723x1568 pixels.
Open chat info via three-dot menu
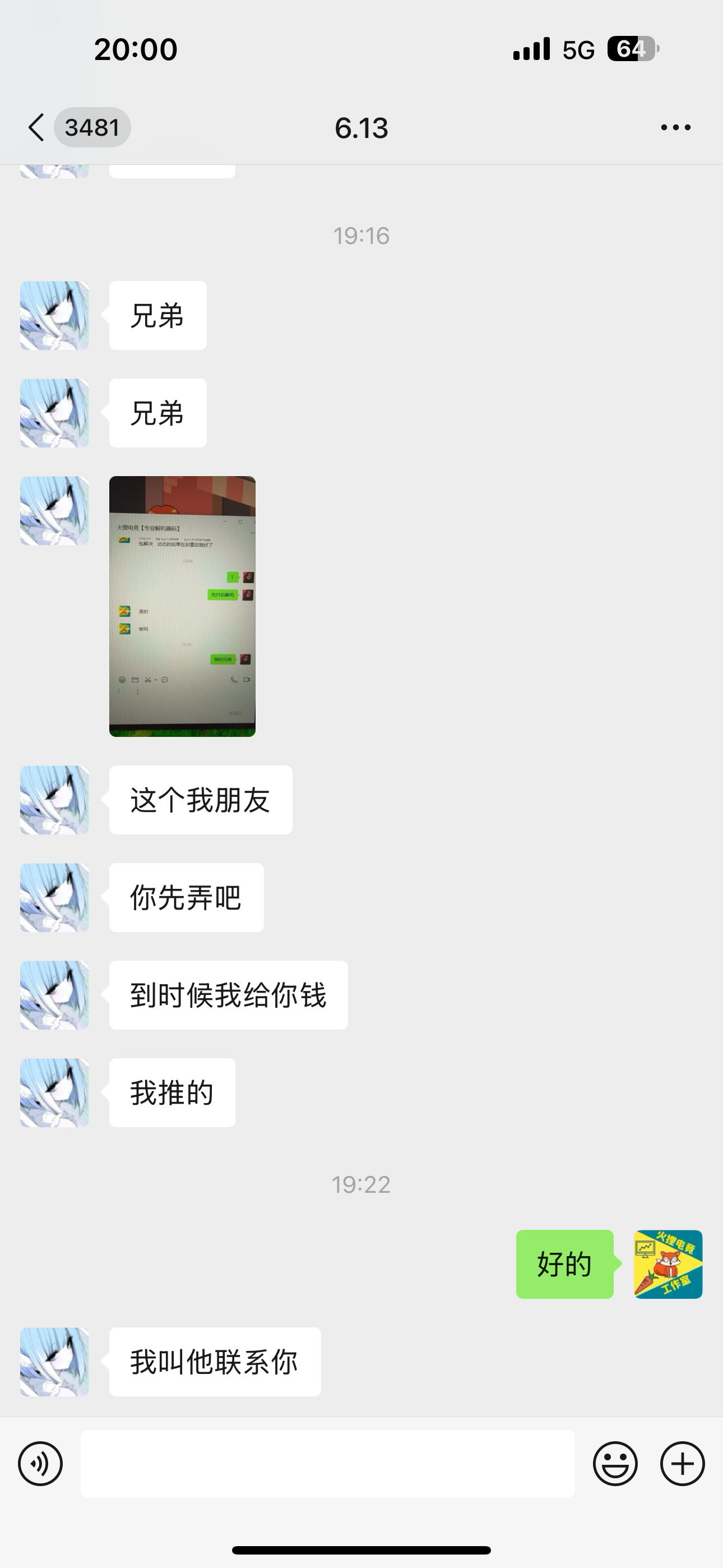pyautogui.click(x=675, y=127)
